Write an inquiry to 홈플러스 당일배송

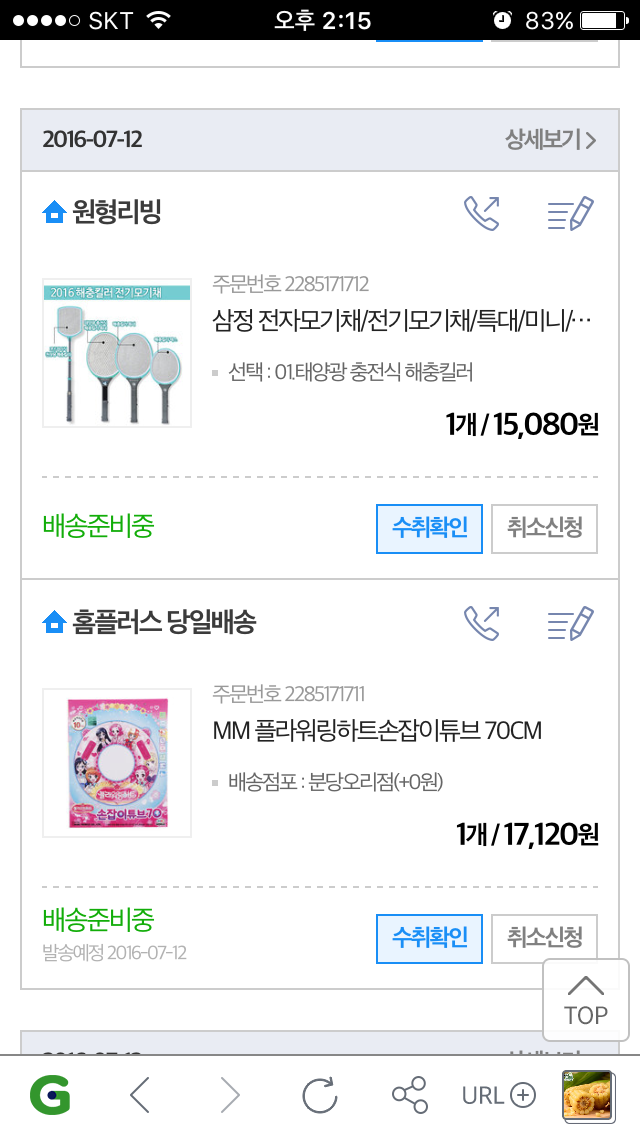point(571,623)
